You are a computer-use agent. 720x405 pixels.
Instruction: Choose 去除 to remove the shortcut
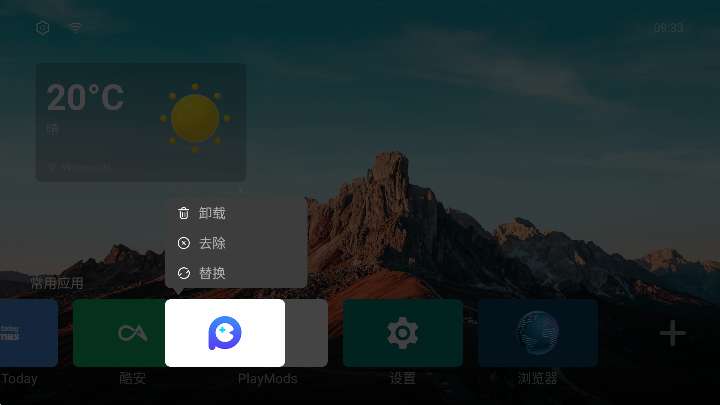pos(211,243)
